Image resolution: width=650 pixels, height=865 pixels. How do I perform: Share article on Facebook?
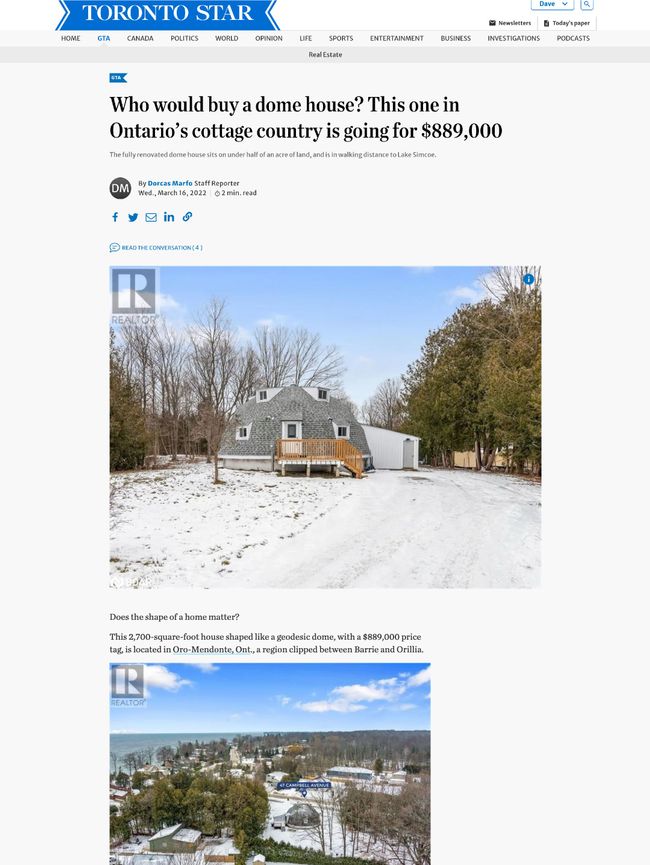click(115, 217)
